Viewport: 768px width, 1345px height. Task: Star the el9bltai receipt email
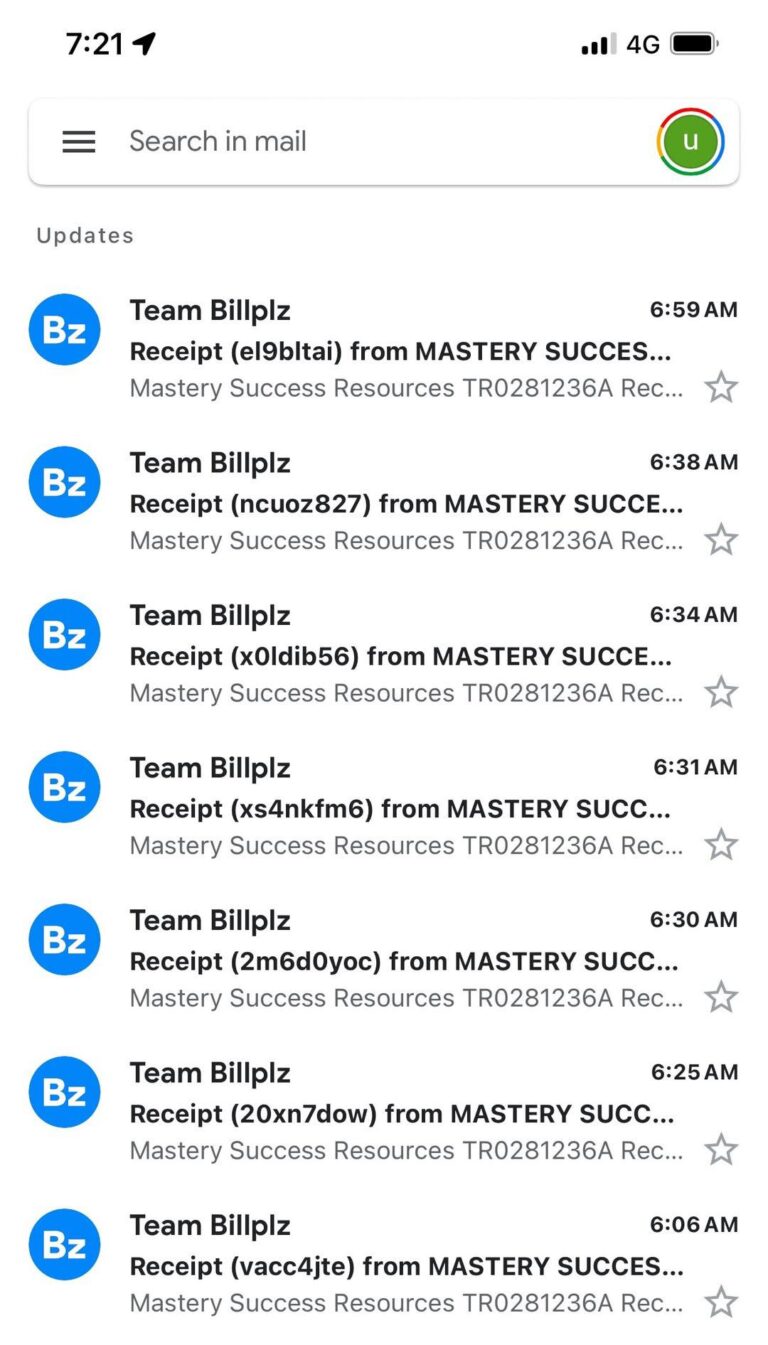[721, 387]
